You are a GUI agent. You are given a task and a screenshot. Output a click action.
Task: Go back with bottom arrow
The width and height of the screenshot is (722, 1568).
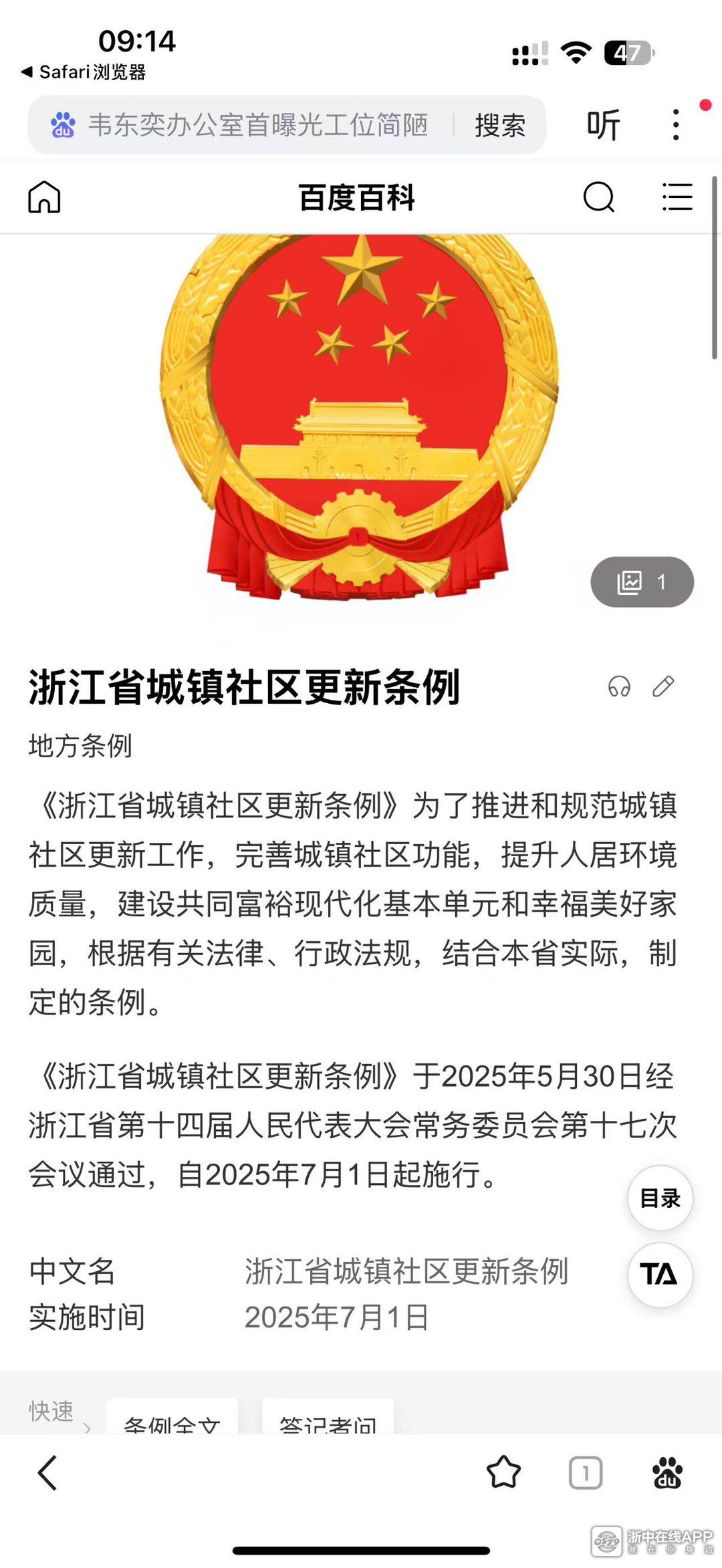click(x=47, y=1473)
